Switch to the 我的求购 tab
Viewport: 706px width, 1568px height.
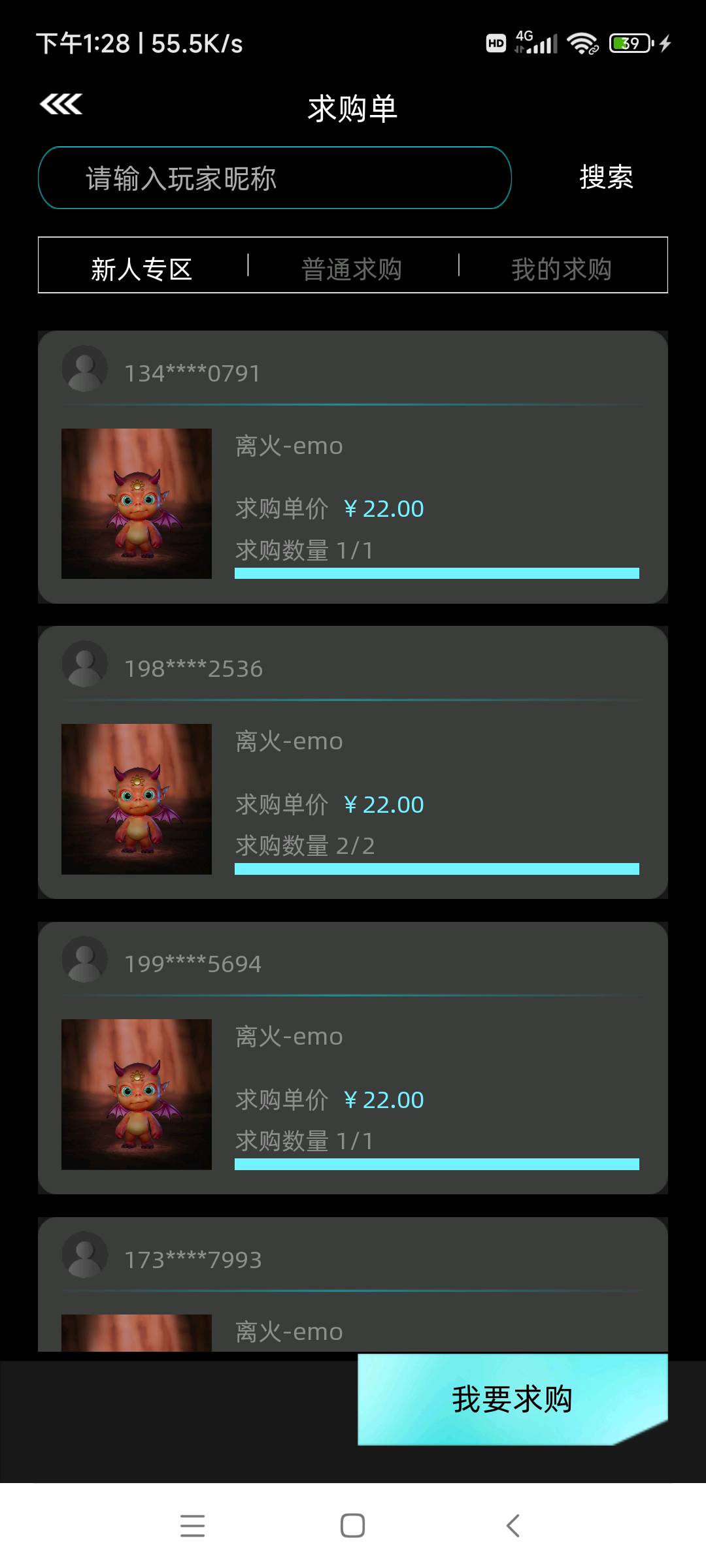pyautogui.click(x=562, y=269)
